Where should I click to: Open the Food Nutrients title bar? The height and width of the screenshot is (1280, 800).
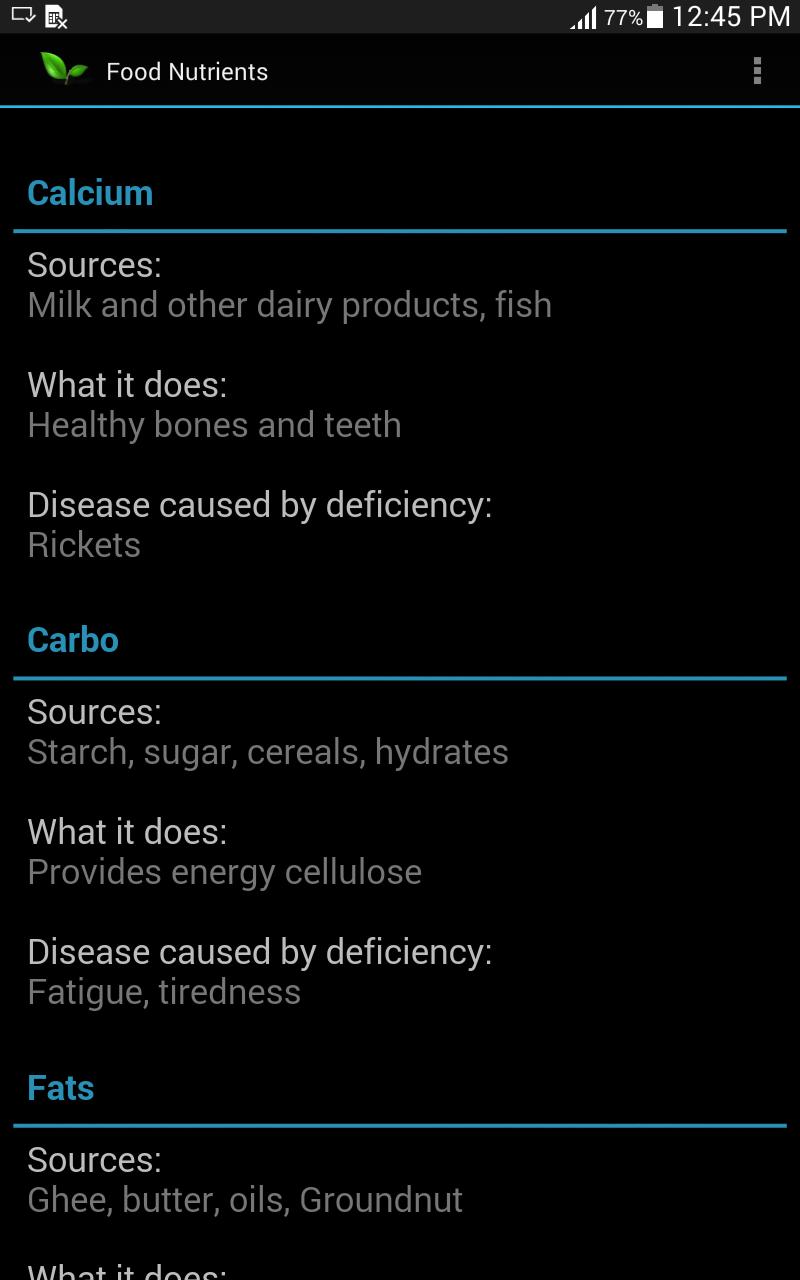pos(187,71)
